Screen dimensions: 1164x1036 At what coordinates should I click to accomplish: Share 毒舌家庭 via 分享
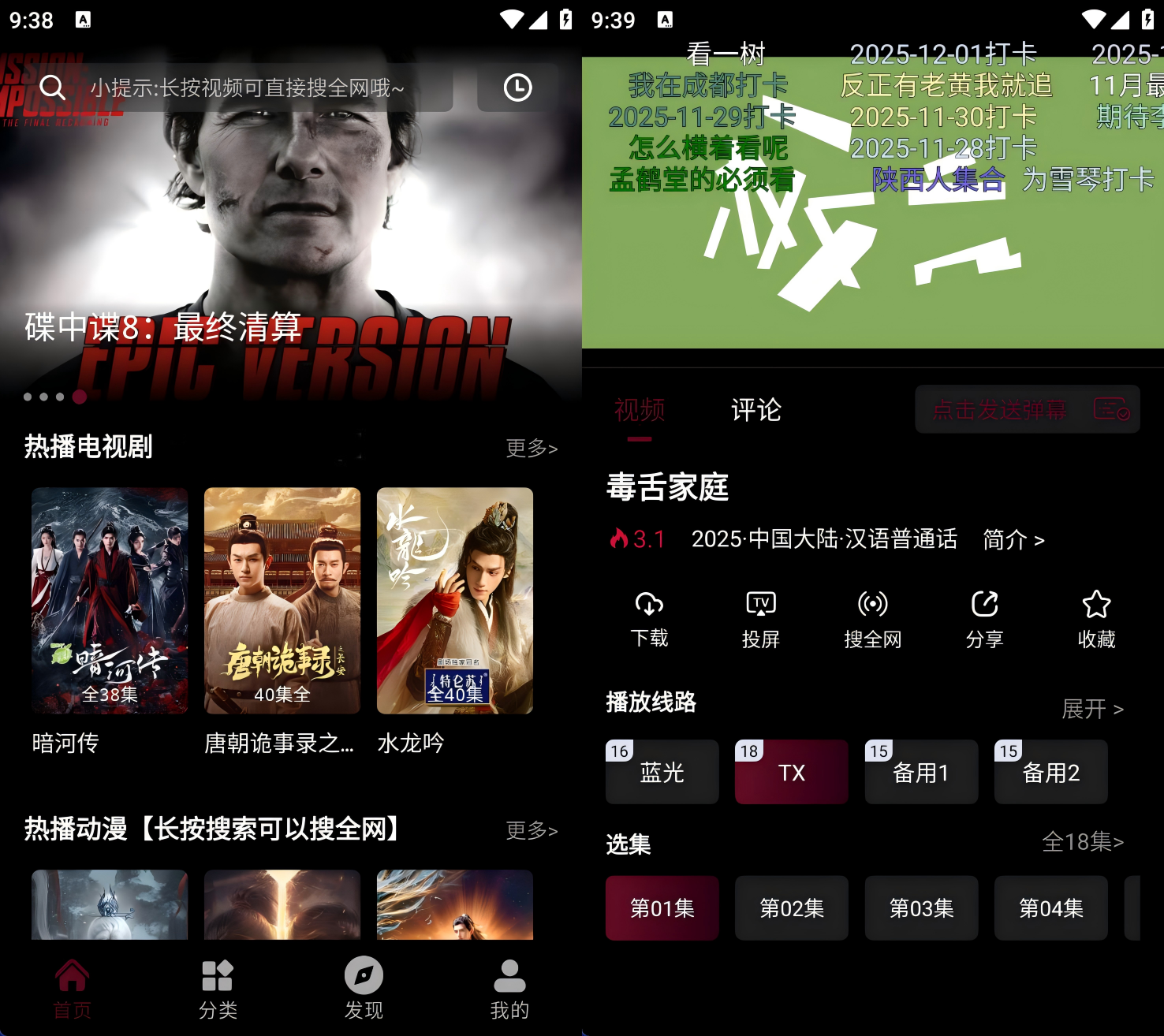click(984, 619)
